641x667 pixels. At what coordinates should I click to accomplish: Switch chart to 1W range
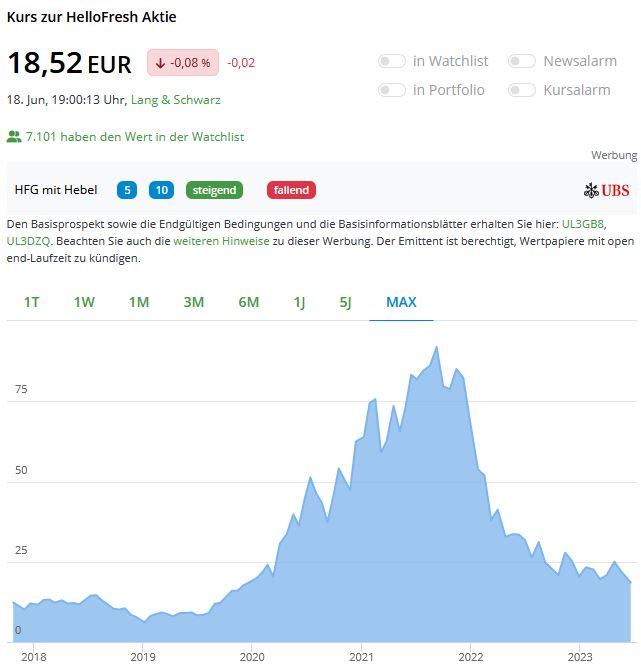(85, 302)
